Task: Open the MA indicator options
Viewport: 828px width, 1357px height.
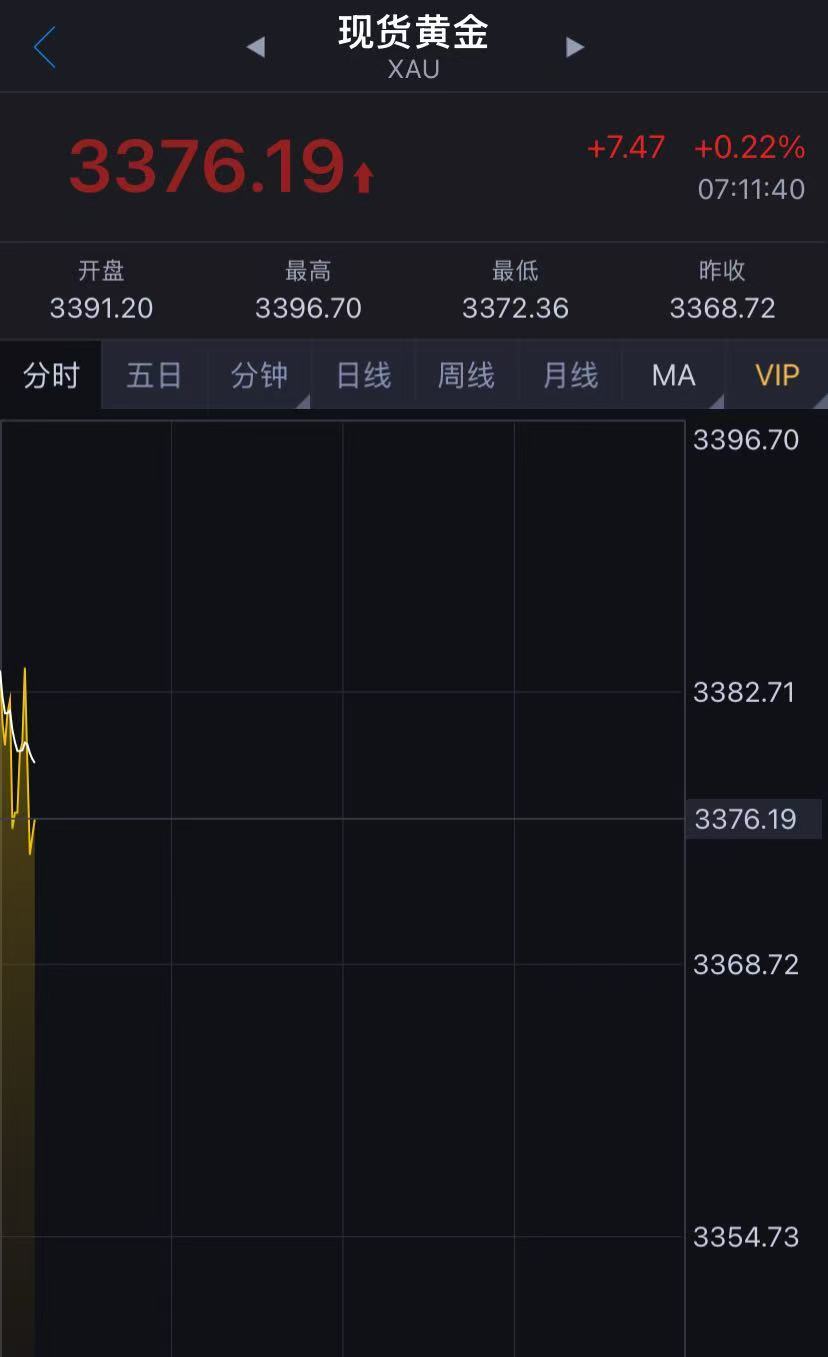Action: (x=673, y=375)
